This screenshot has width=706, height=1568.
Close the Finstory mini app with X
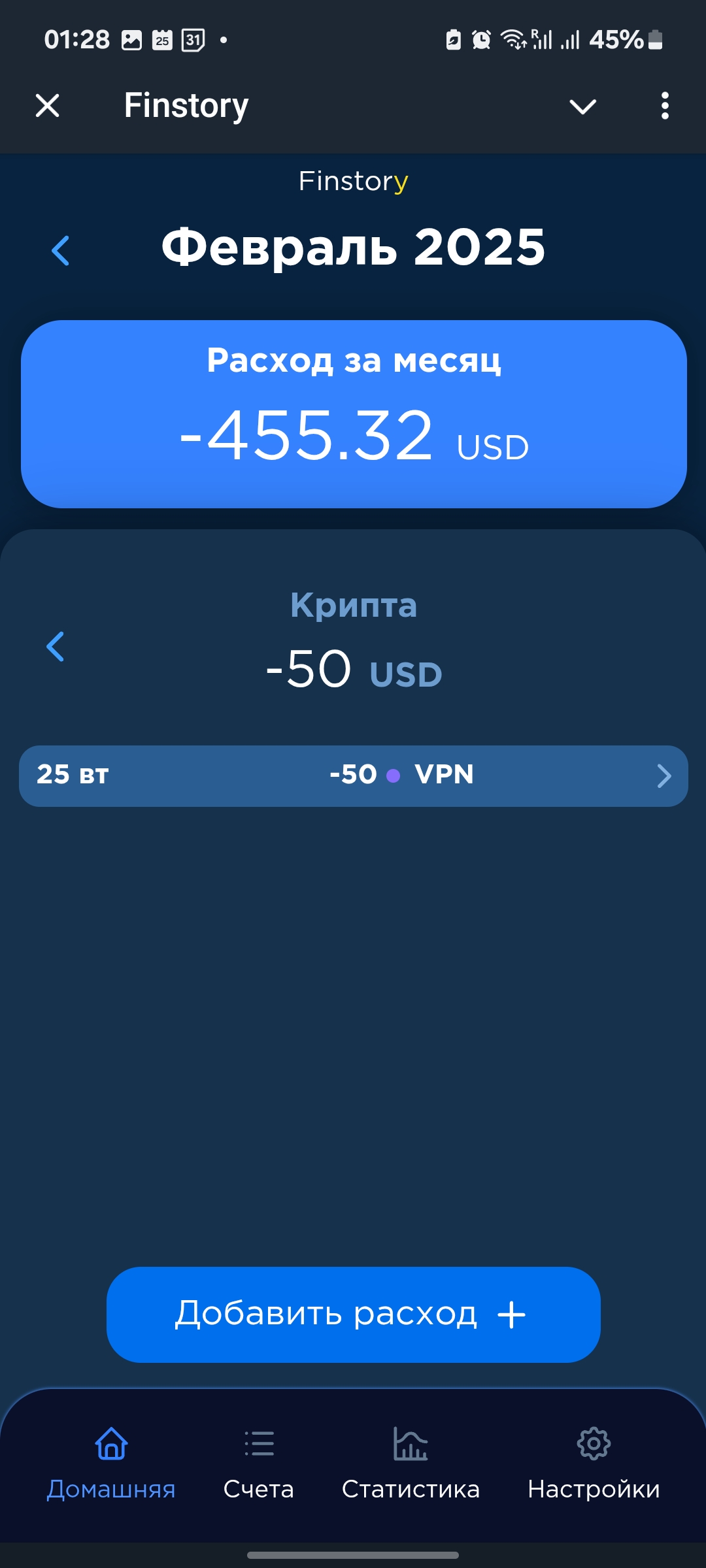(48, 105)
